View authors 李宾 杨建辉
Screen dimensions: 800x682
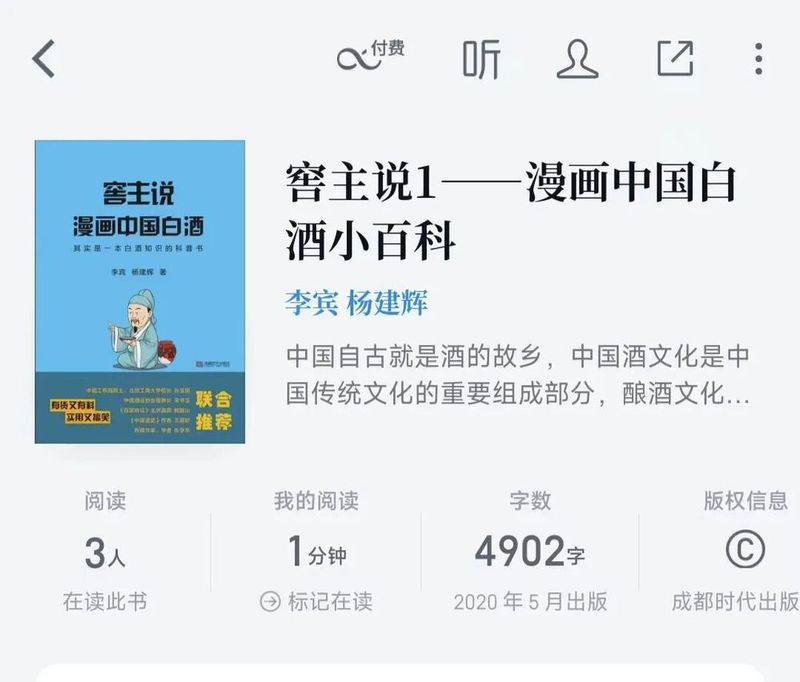pyautogui.click(x=355, y=303)
